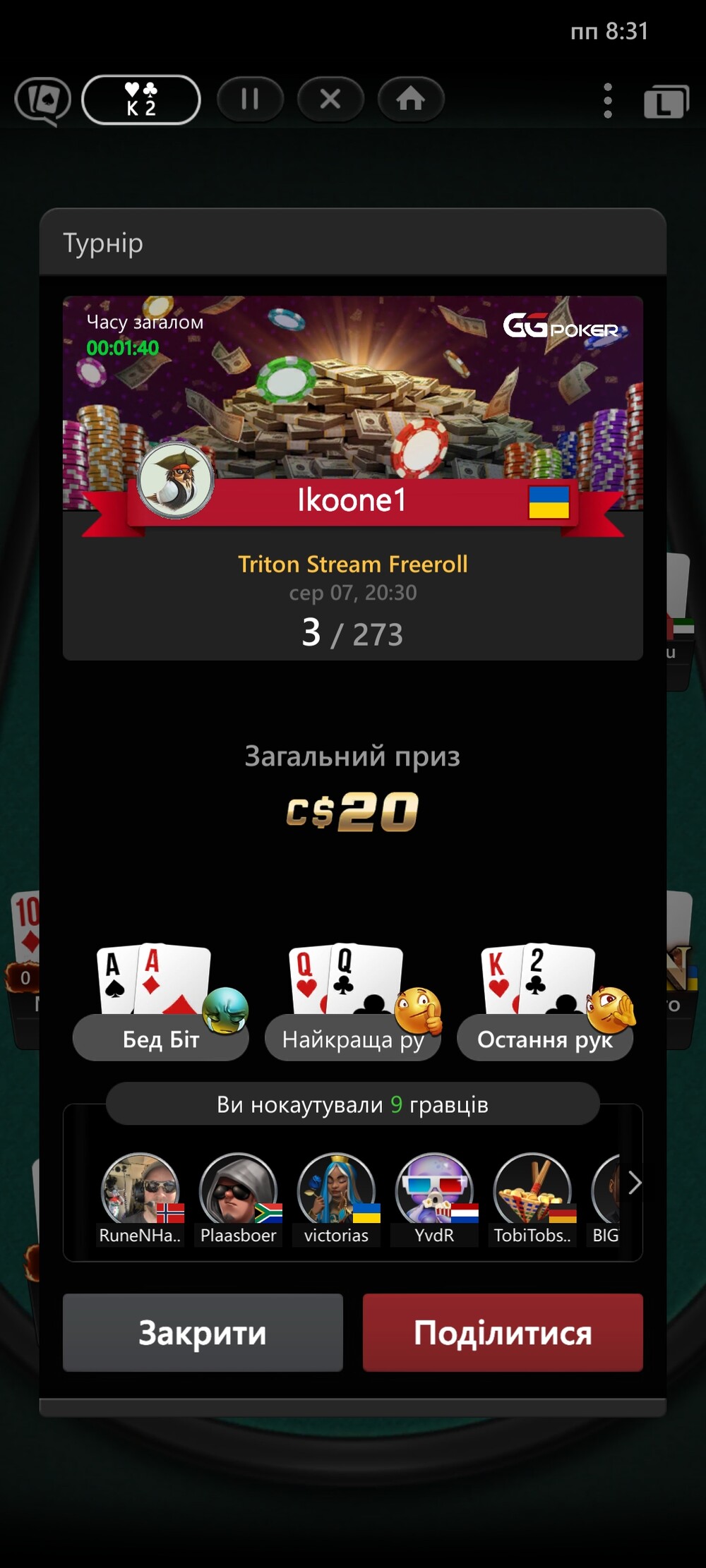
Task: Open knocked-out player RuneNHa.. avatar
Action: tap(140, 1190)
